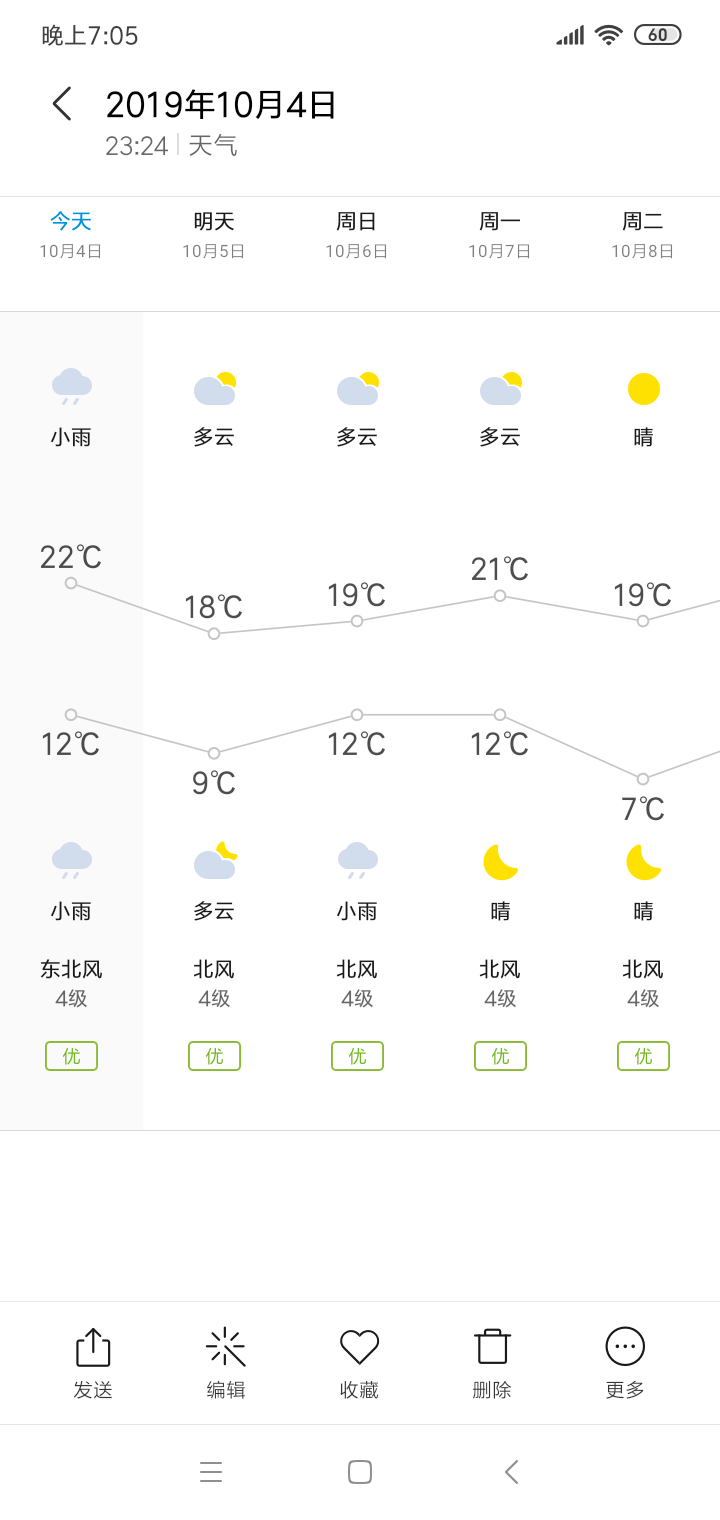Screen dimensions: 720x1520
Task: Open 编辑 to edit this picture
Action: pyautogui.click(x=226, y=1360)
